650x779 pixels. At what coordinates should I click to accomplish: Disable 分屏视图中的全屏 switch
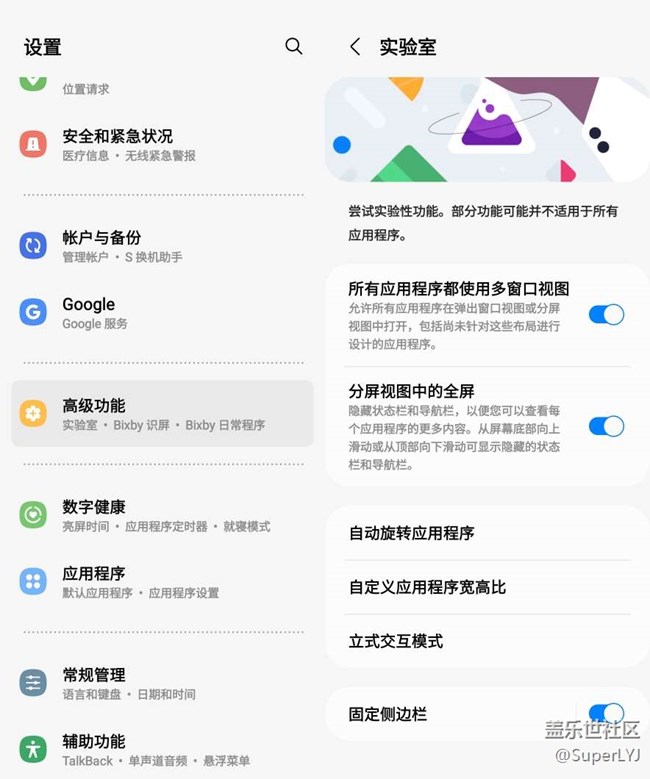tap(606, 426)
